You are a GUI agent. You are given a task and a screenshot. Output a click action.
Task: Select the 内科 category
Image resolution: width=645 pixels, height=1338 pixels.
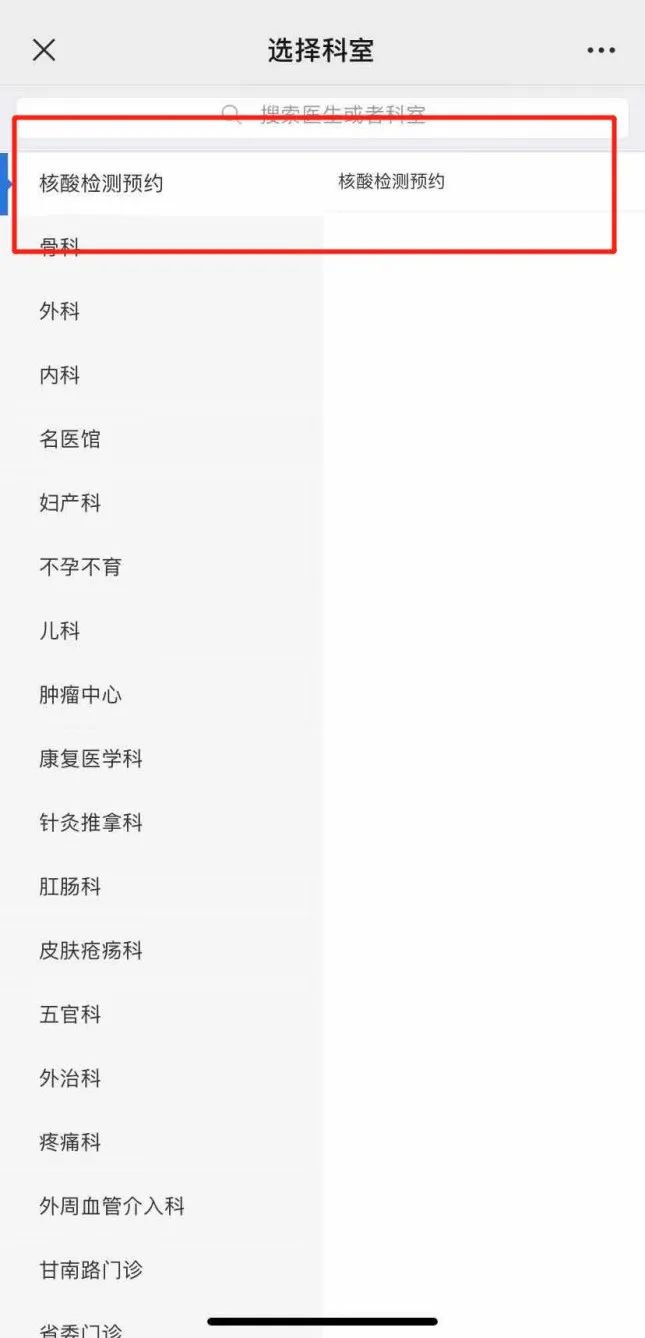161,375
